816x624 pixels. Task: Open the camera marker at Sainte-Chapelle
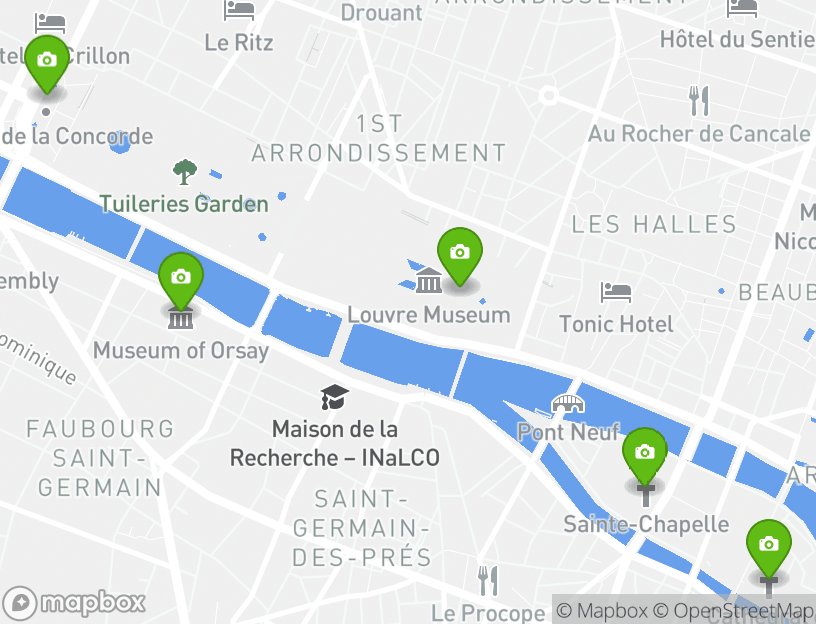click(645, 453)
